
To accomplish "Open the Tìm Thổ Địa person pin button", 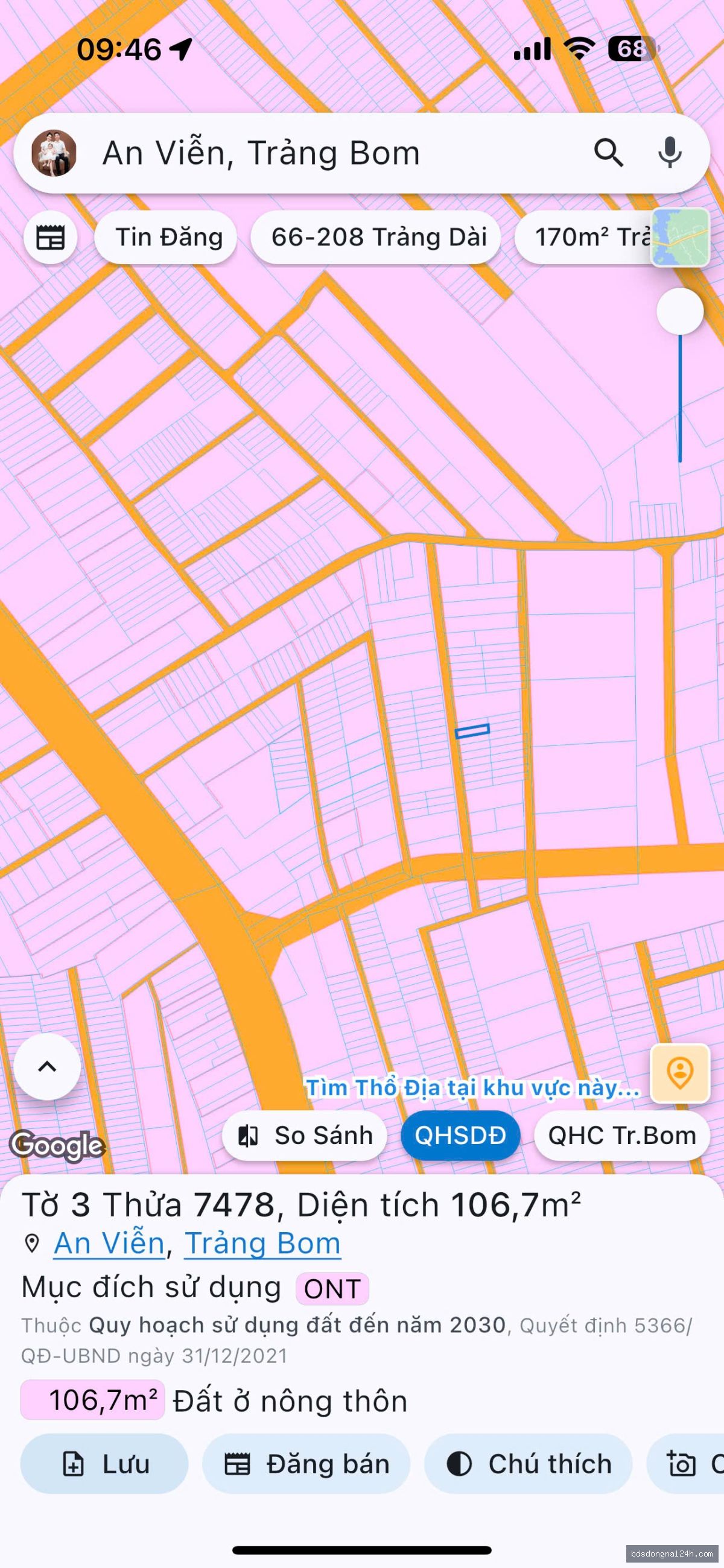I will click(x=680, y=1073).
